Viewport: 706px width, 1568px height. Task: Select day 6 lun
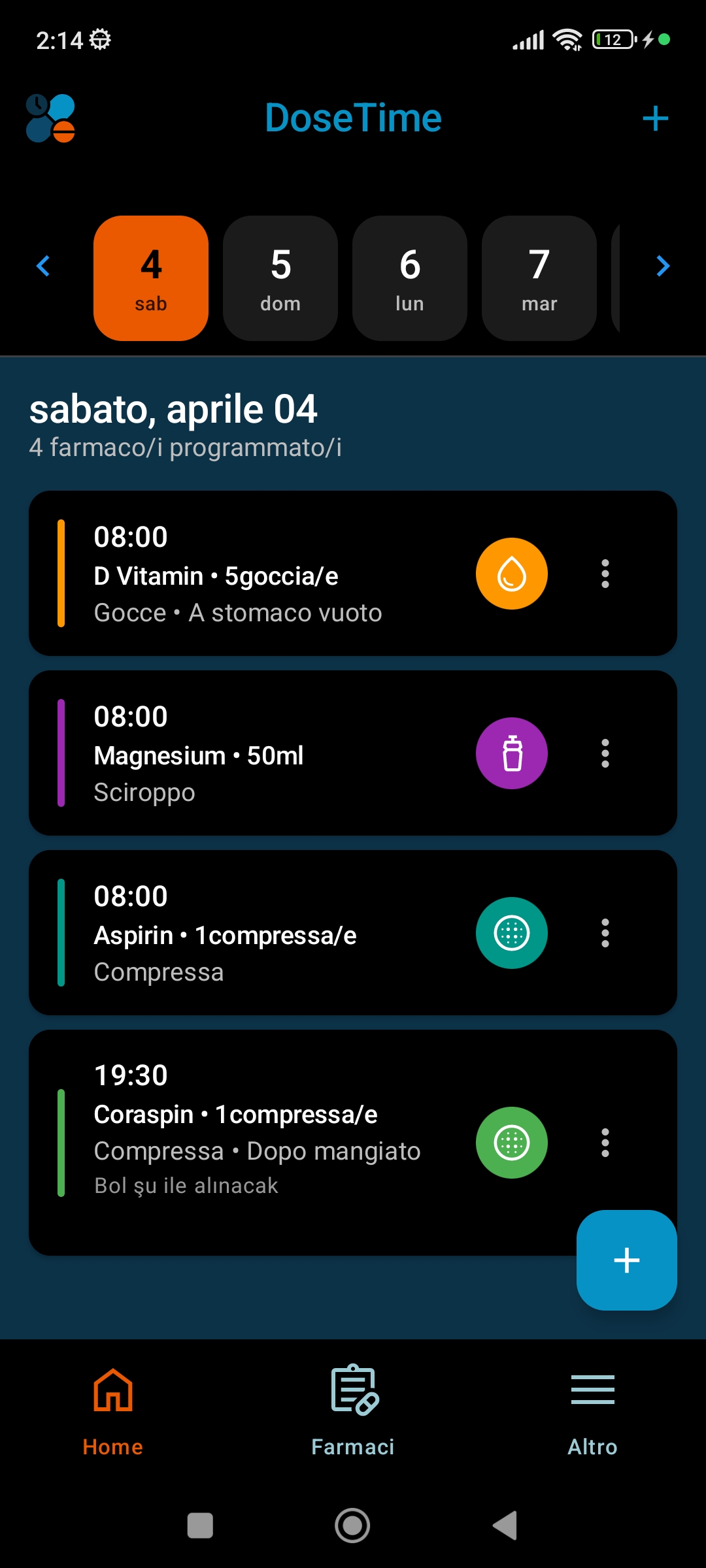(410, 278)
